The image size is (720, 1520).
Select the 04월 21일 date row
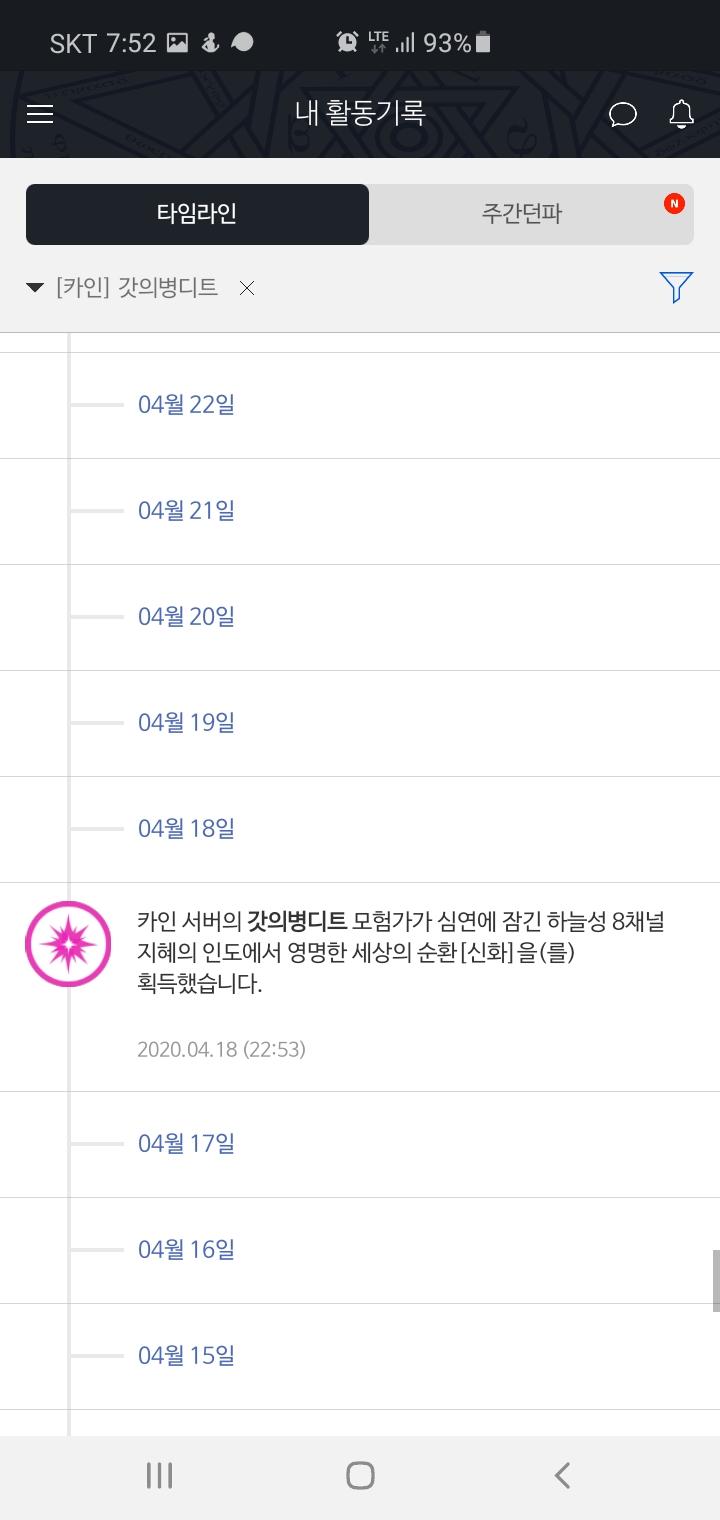[360, 511]
